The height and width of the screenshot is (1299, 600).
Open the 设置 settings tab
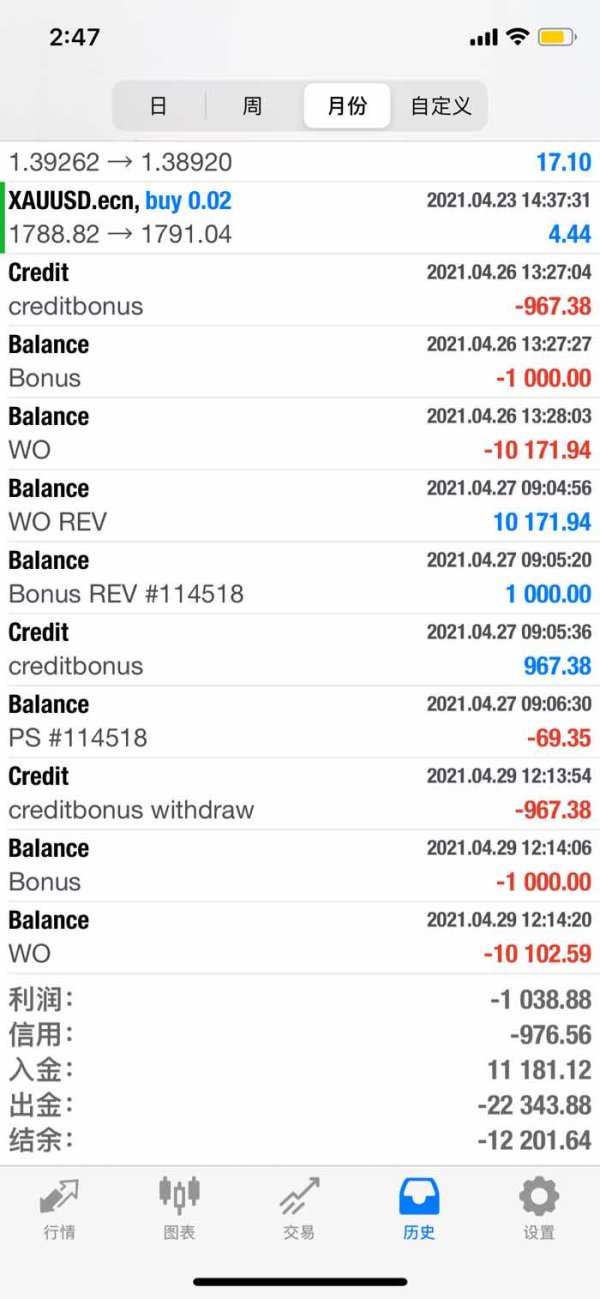pos(539,1208)
